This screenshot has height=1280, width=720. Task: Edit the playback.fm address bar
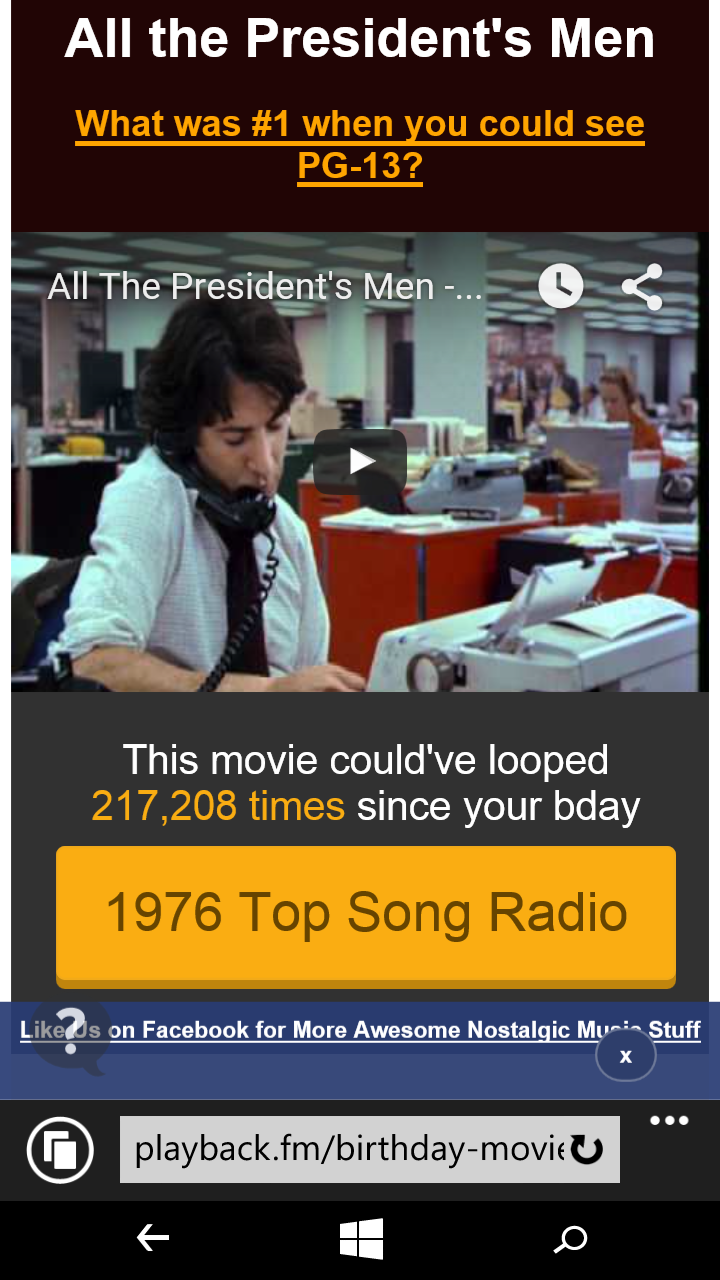tap(345, 1150)
